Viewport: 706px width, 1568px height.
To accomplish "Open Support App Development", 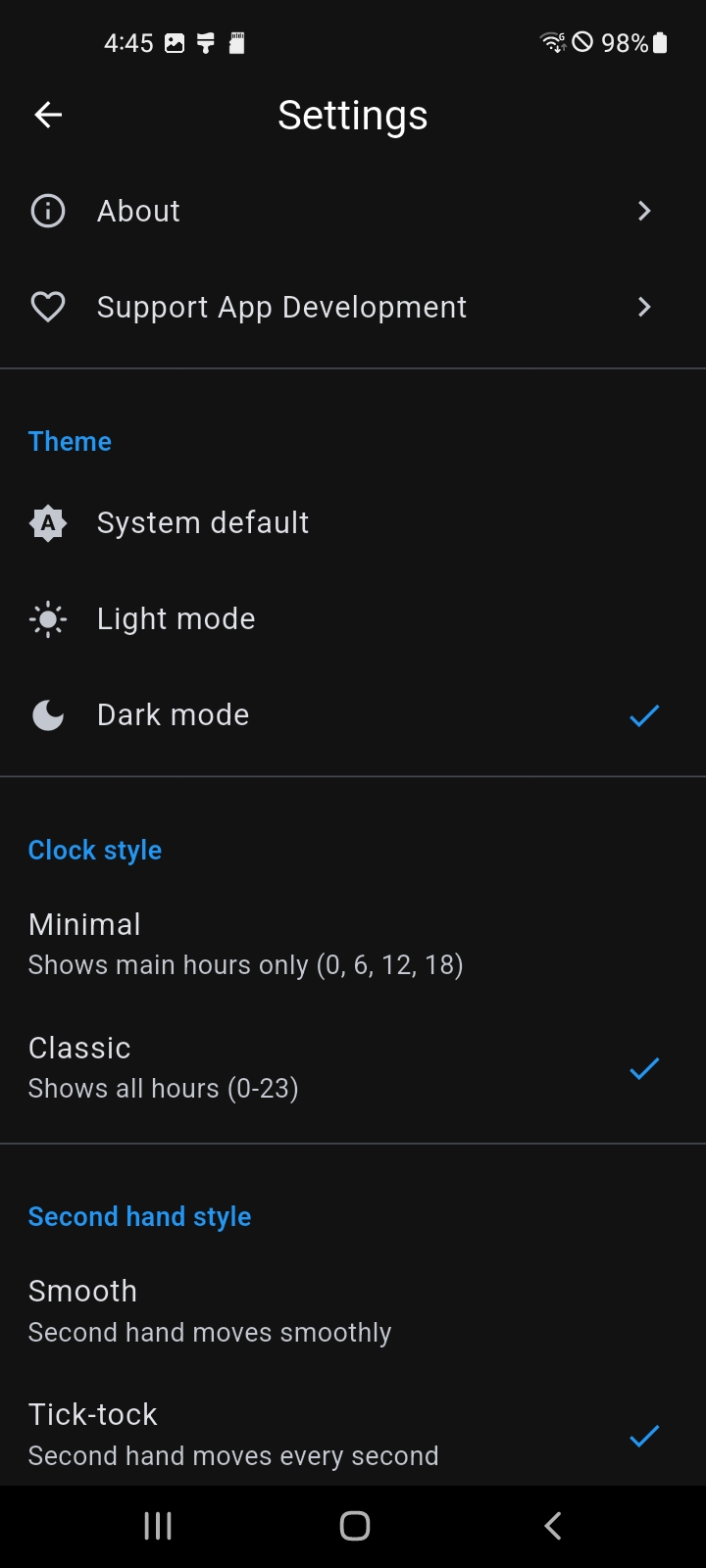I will (x=353, y=307).
